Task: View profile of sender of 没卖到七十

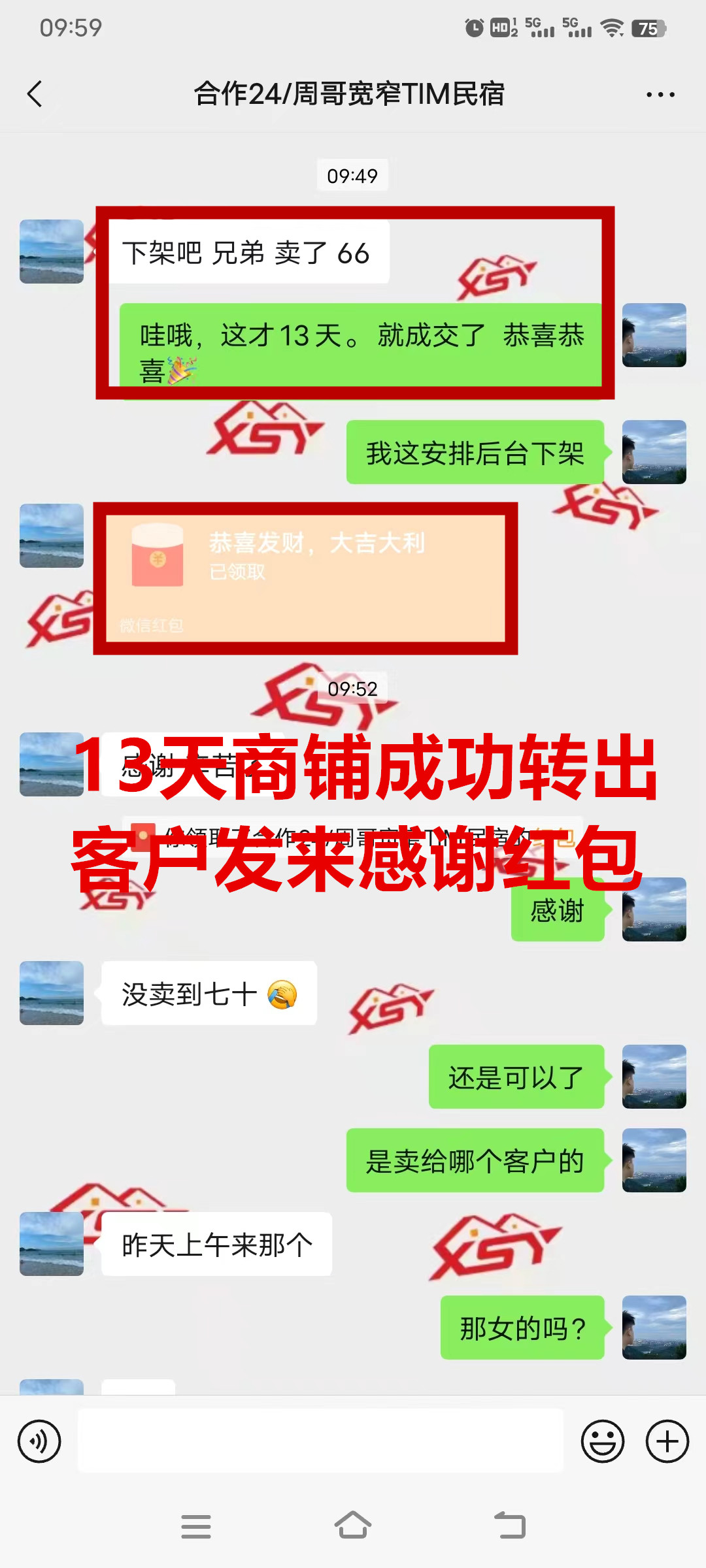Action: pyautogui.click(x=52, y=992)
